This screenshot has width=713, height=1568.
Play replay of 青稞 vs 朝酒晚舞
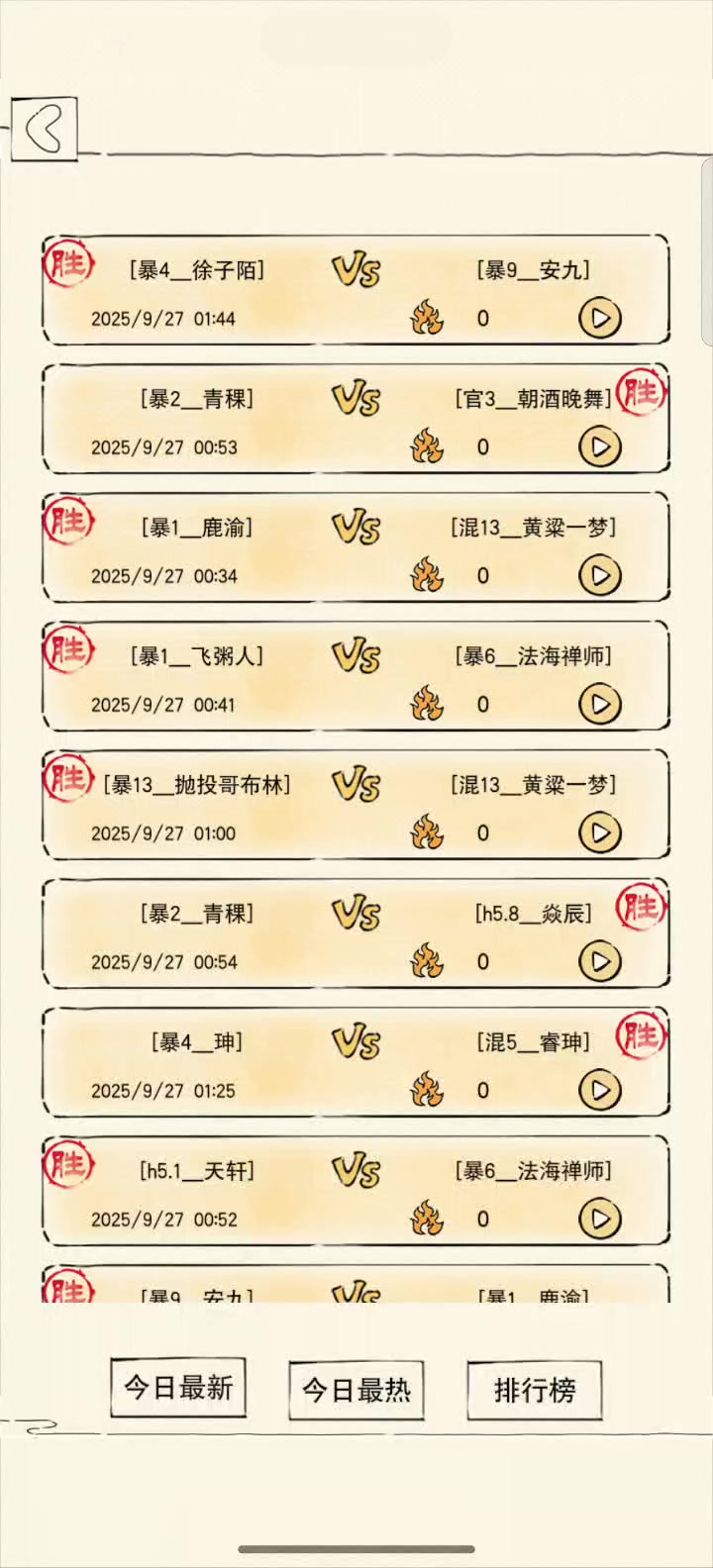(x=599, y=447)
